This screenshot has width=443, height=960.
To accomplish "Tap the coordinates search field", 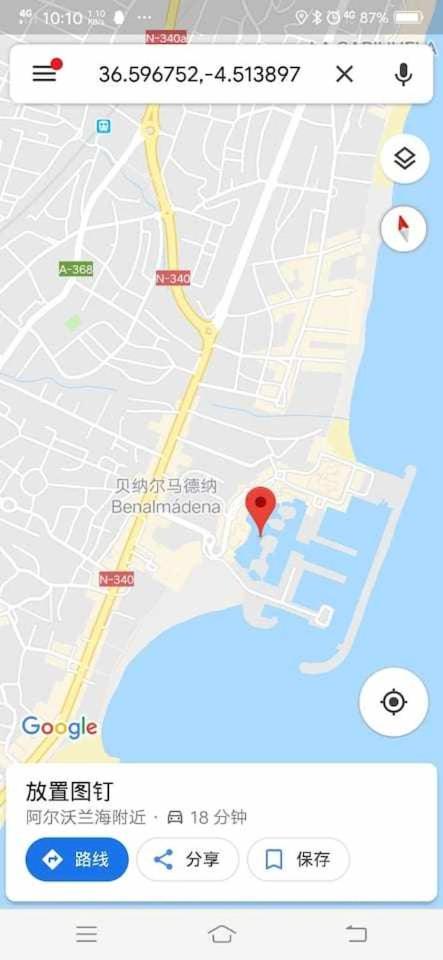I will (x=199, y=74).
